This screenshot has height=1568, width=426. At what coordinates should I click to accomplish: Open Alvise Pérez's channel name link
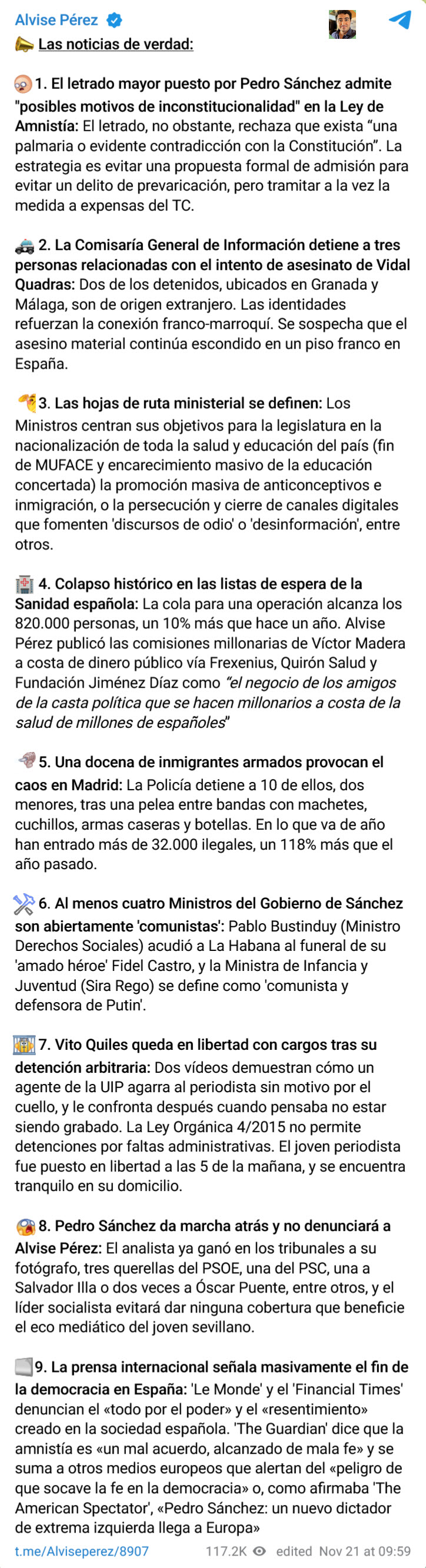[x=56, y=20]
